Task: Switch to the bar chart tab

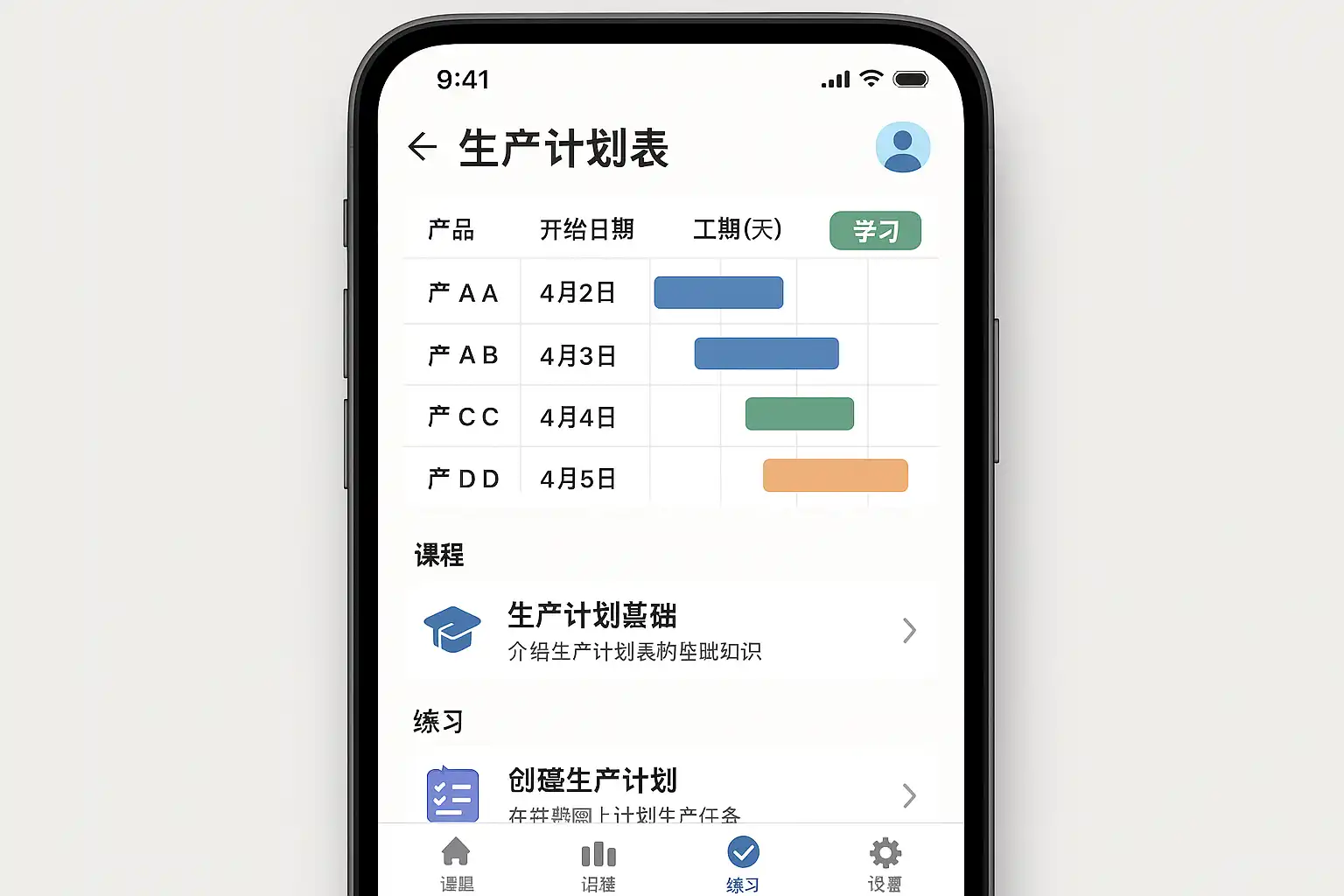Action: tap(598, 862)
